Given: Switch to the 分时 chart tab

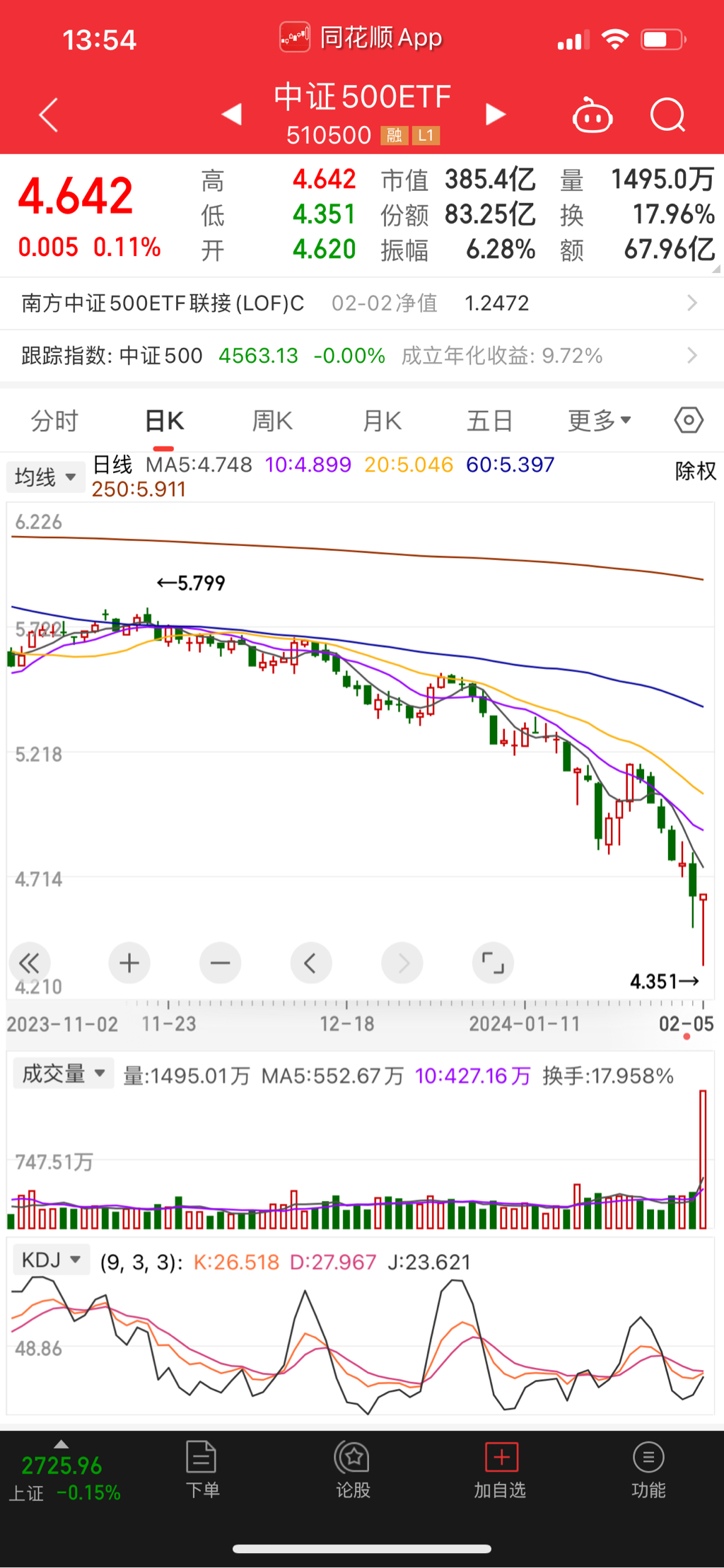Looking at the screenshot, I should [x=54, y=422].
